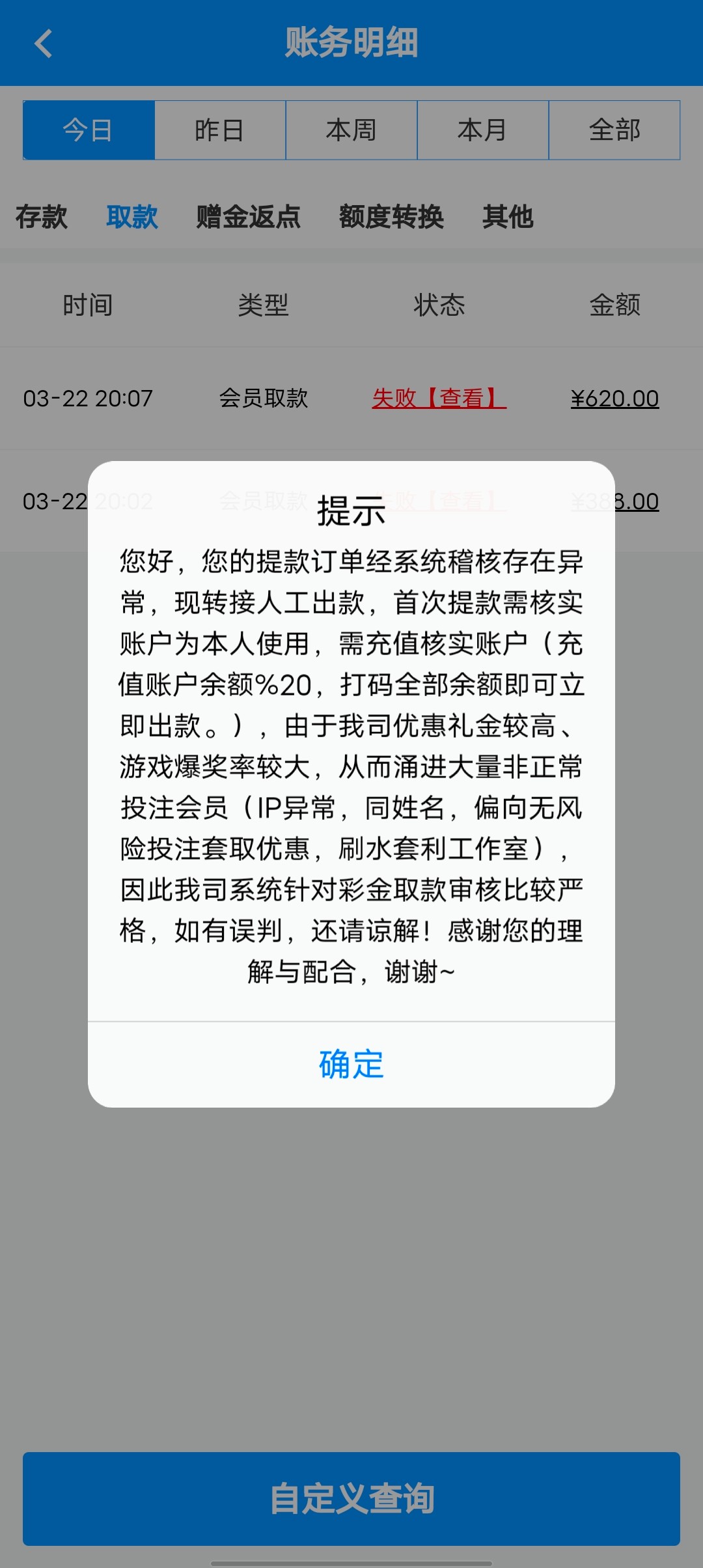Image resolution: width=703 pixels, height=1568 pixels.
Task: Select the 取款 withdrawal category
Action: 131,219
